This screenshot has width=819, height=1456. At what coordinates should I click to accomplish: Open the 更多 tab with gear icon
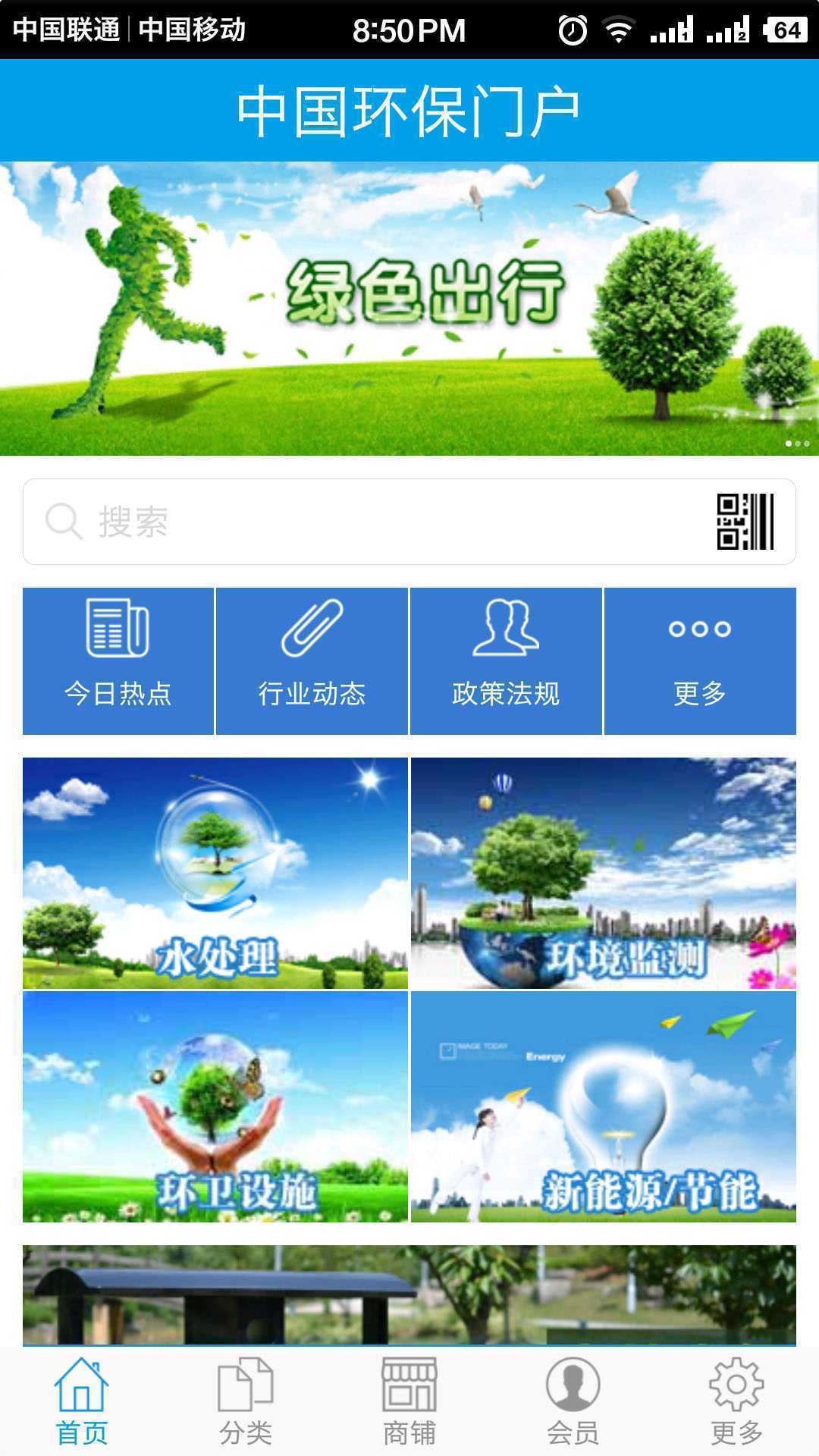[737, 1401]
